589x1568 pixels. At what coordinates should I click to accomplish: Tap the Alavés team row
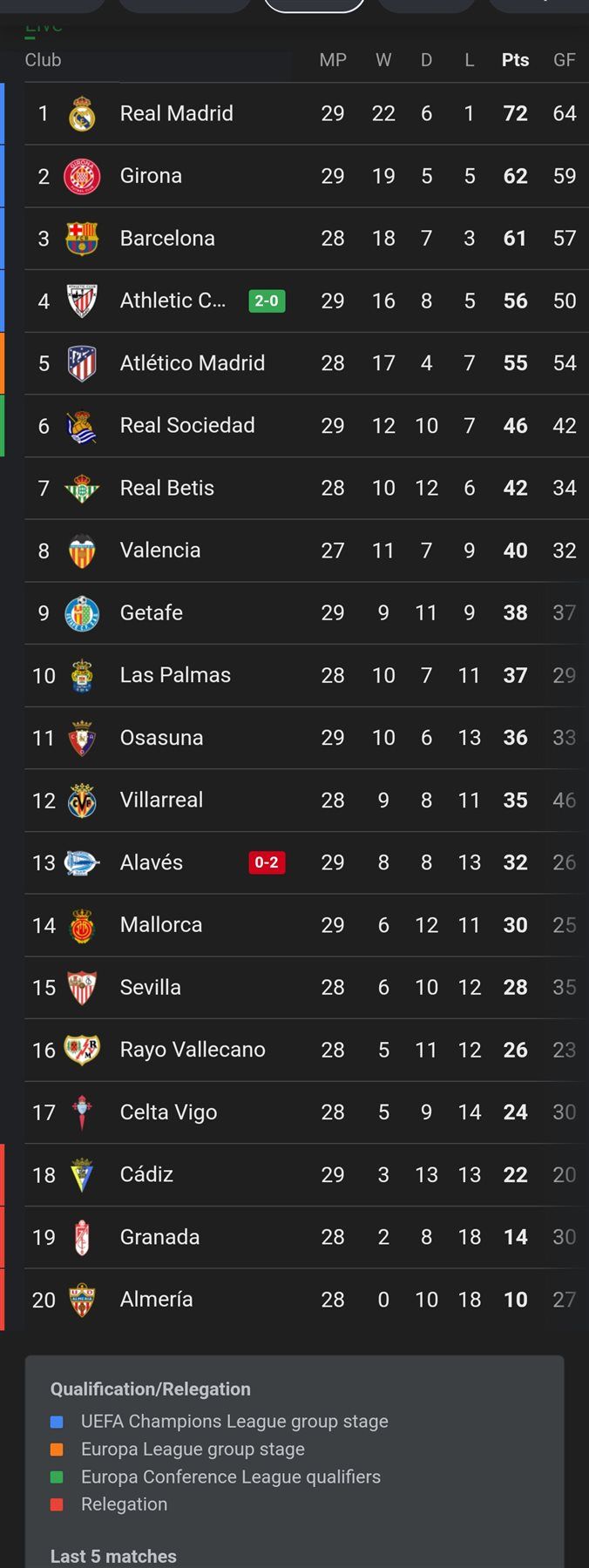point(151,863)
